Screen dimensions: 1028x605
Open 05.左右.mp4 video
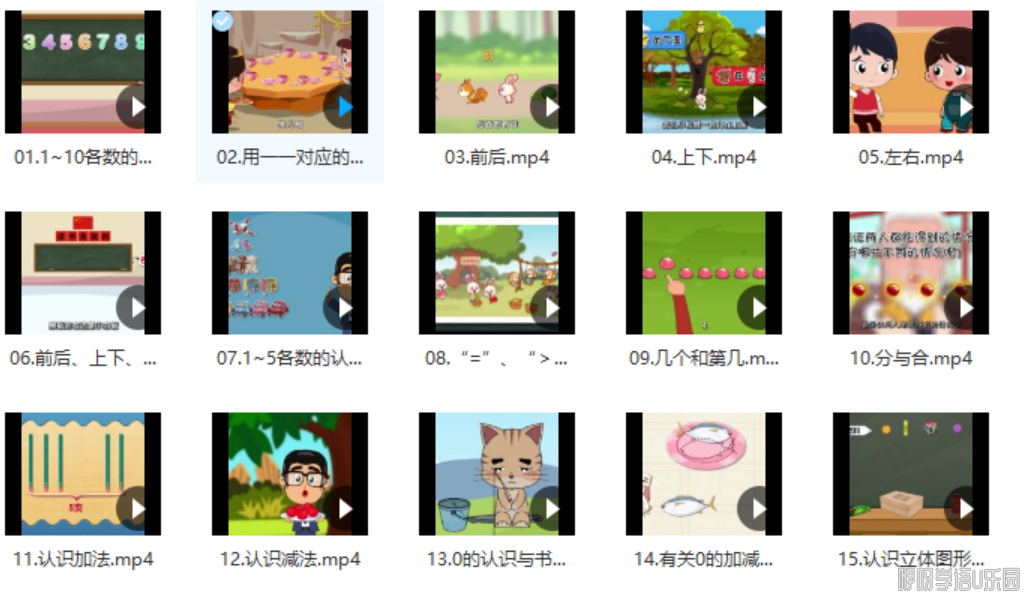click(910, 72)
